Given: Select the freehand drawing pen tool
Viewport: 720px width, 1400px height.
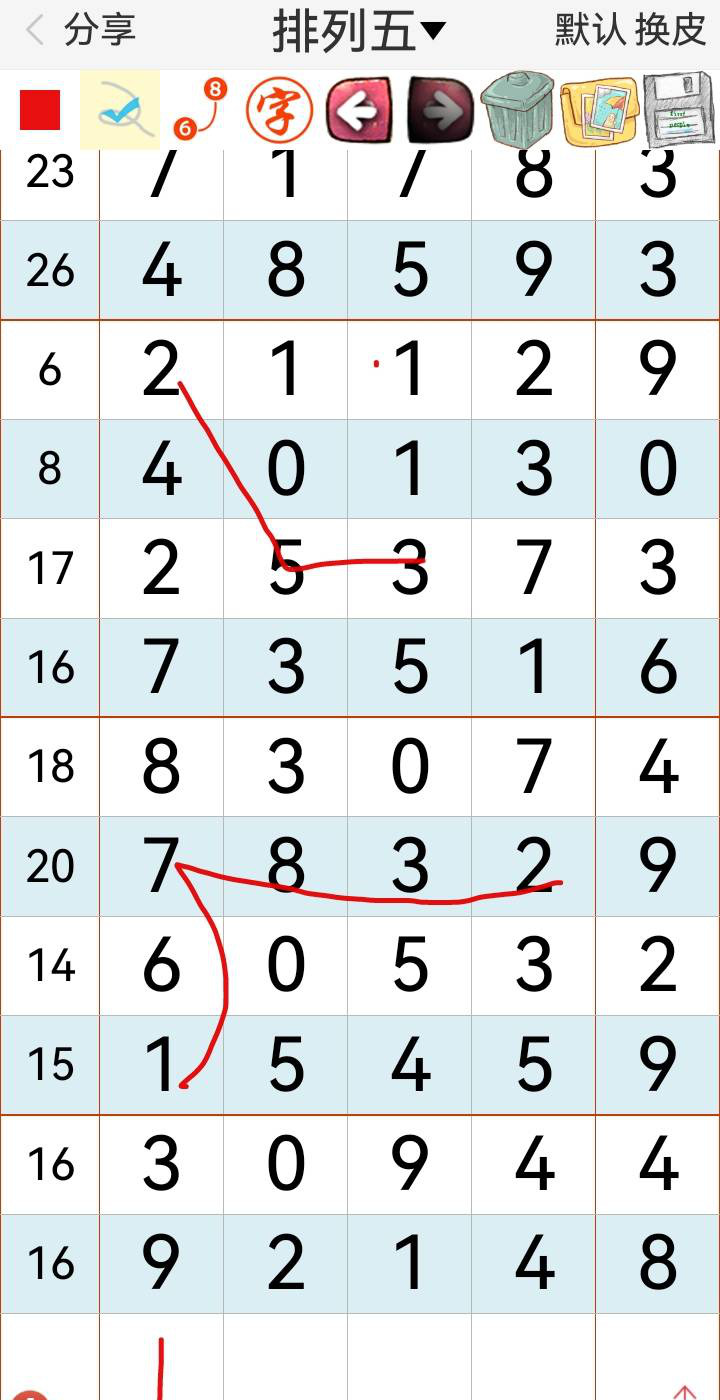Looking at the screenshot, I should click(119, 110).
